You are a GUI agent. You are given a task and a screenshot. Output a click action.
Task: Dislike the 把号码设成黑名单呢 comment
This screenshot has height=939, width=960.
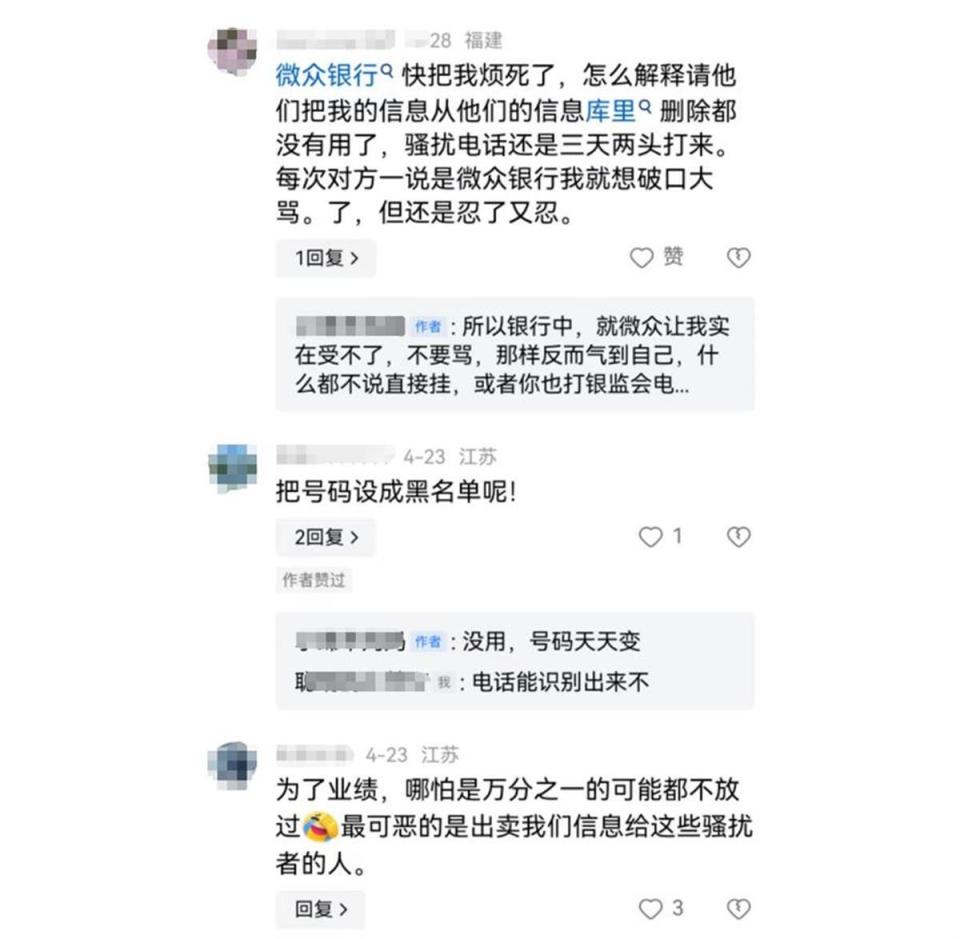point(738,537)
